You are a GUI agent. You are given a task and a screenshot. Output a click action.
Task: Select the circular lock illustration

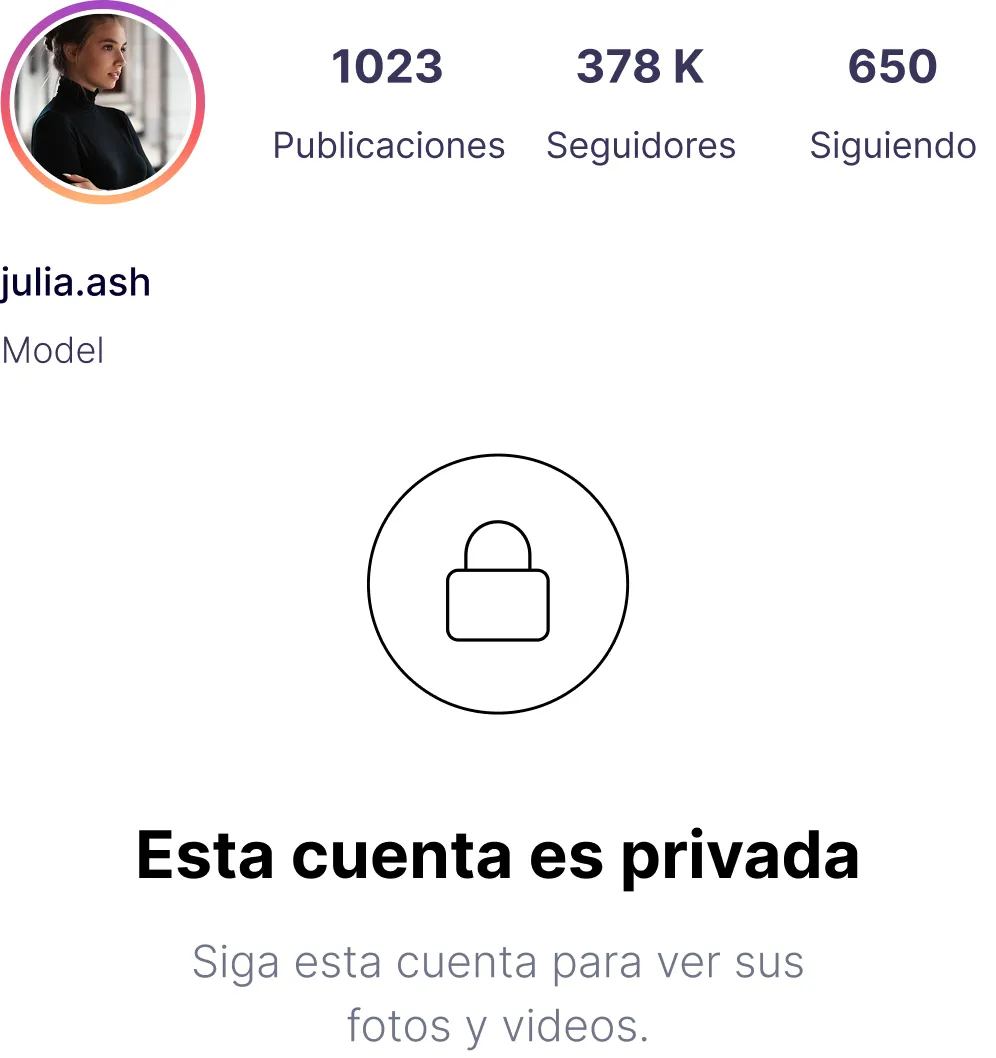497,585
